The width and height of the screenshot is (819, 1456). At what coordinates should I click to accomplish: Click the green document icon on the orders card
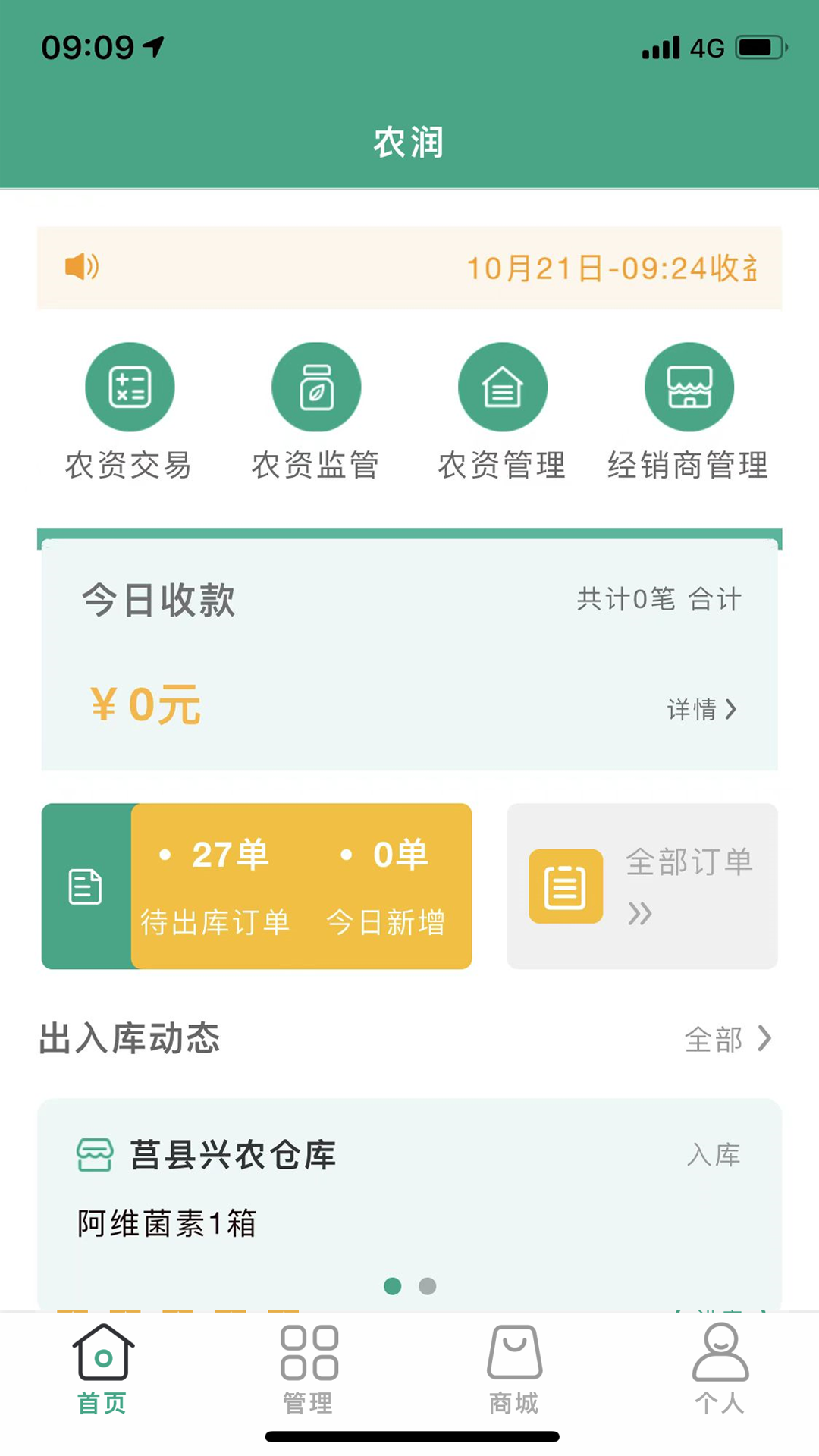pos(86,887)
